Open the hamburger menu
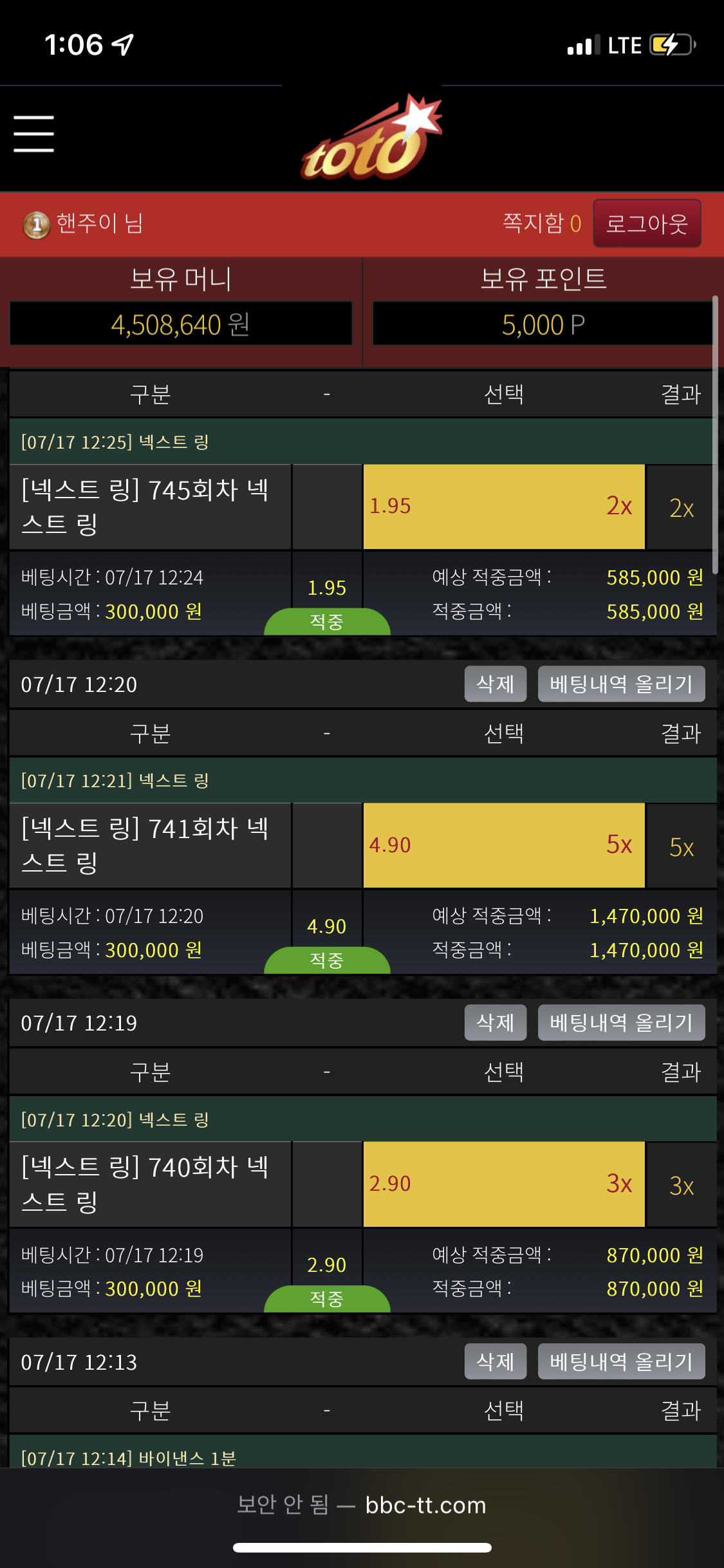The width and height of the screenshot is (724, 1568). tap(33, 134)
